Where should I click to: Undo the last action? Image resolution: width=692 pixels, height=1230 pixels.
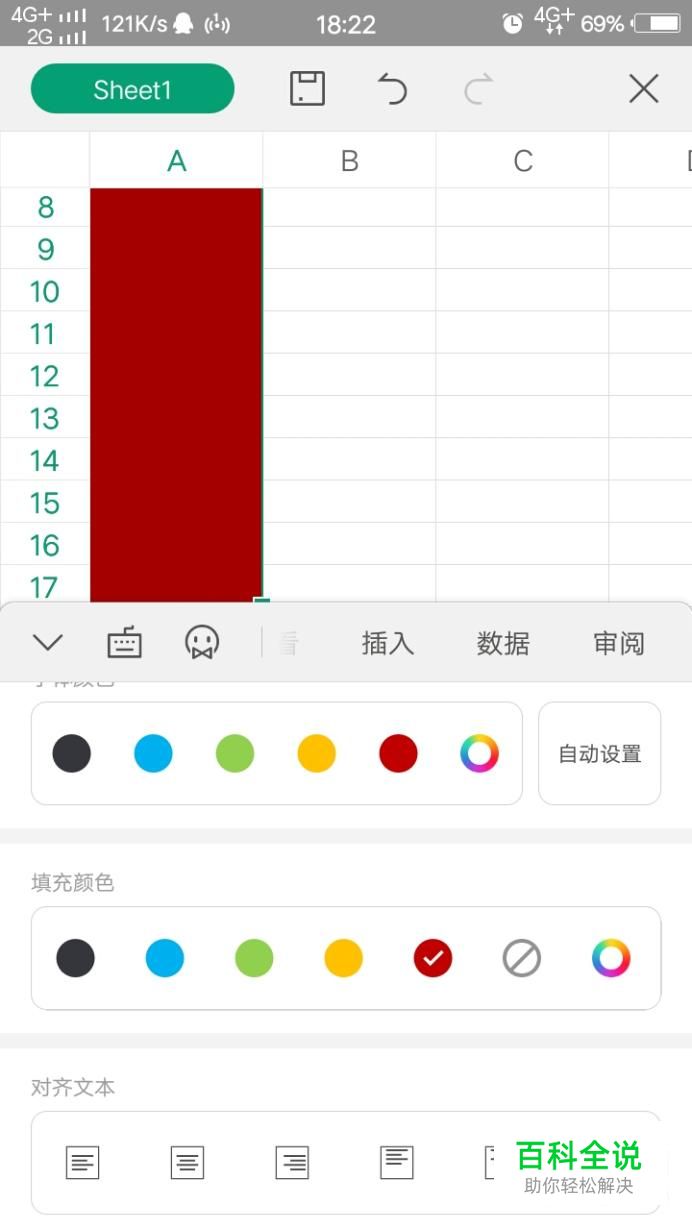392,89
